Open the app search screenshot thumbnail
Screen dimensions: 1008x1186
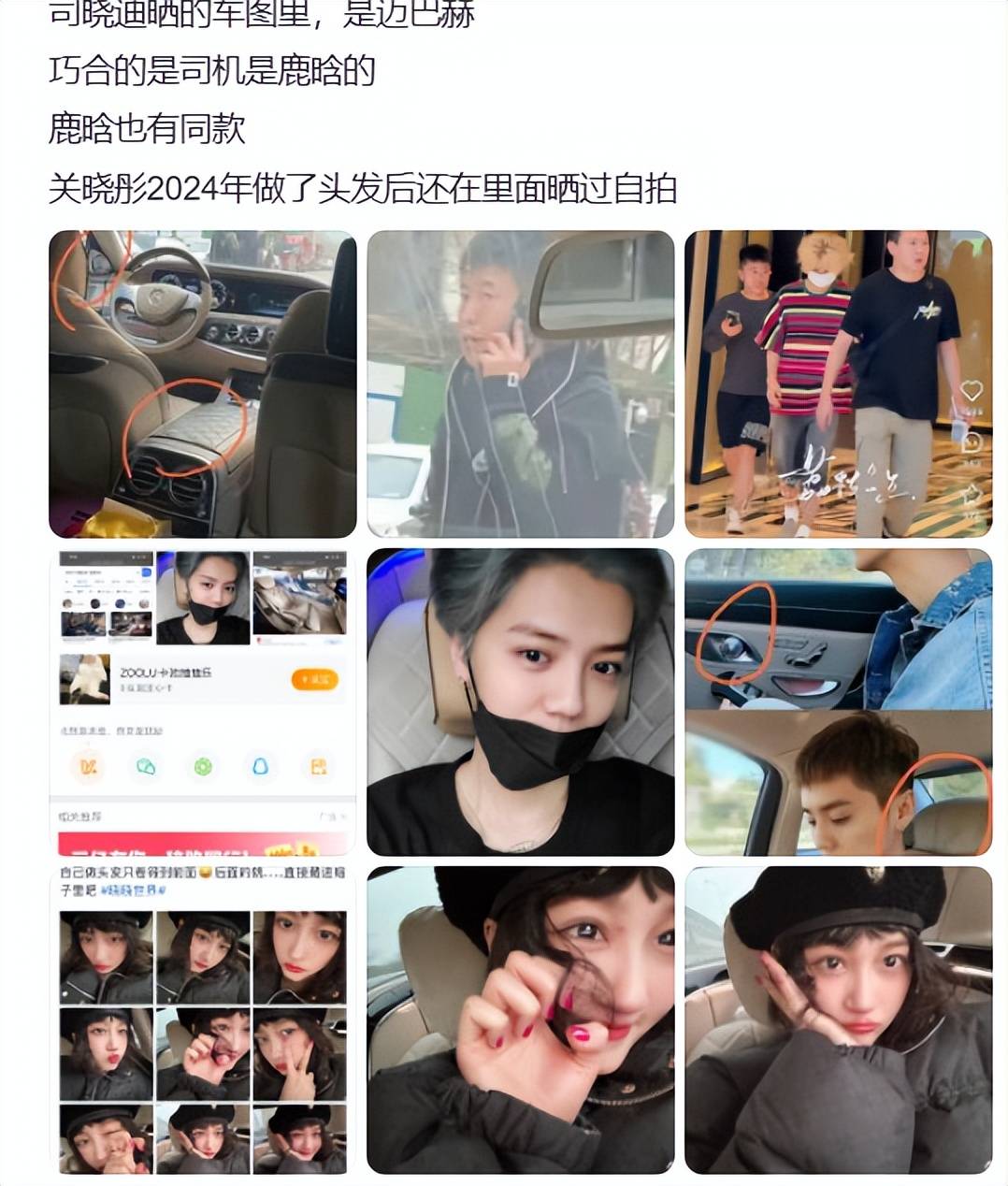click(202, 701)
